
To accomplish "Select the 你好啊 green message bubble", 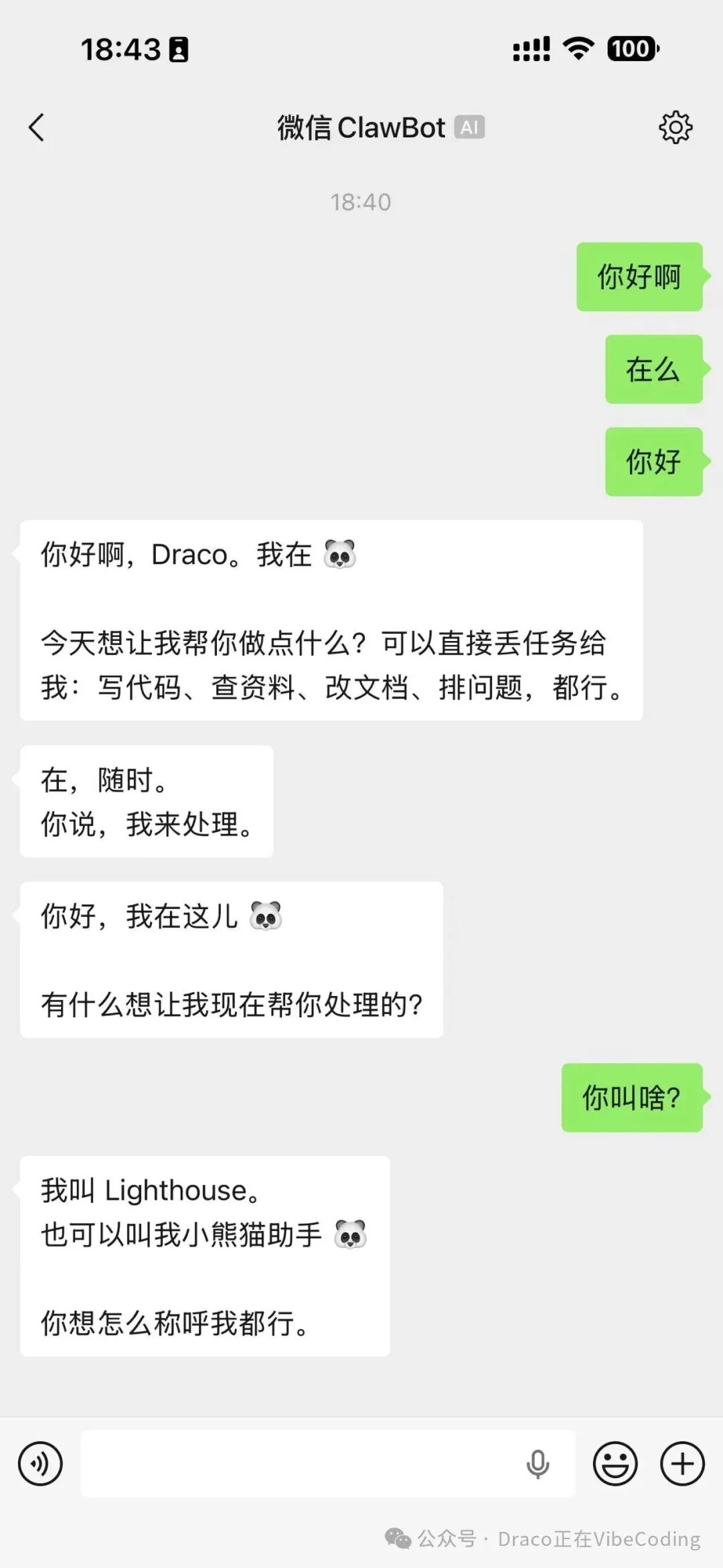I will tap(638, 277).
